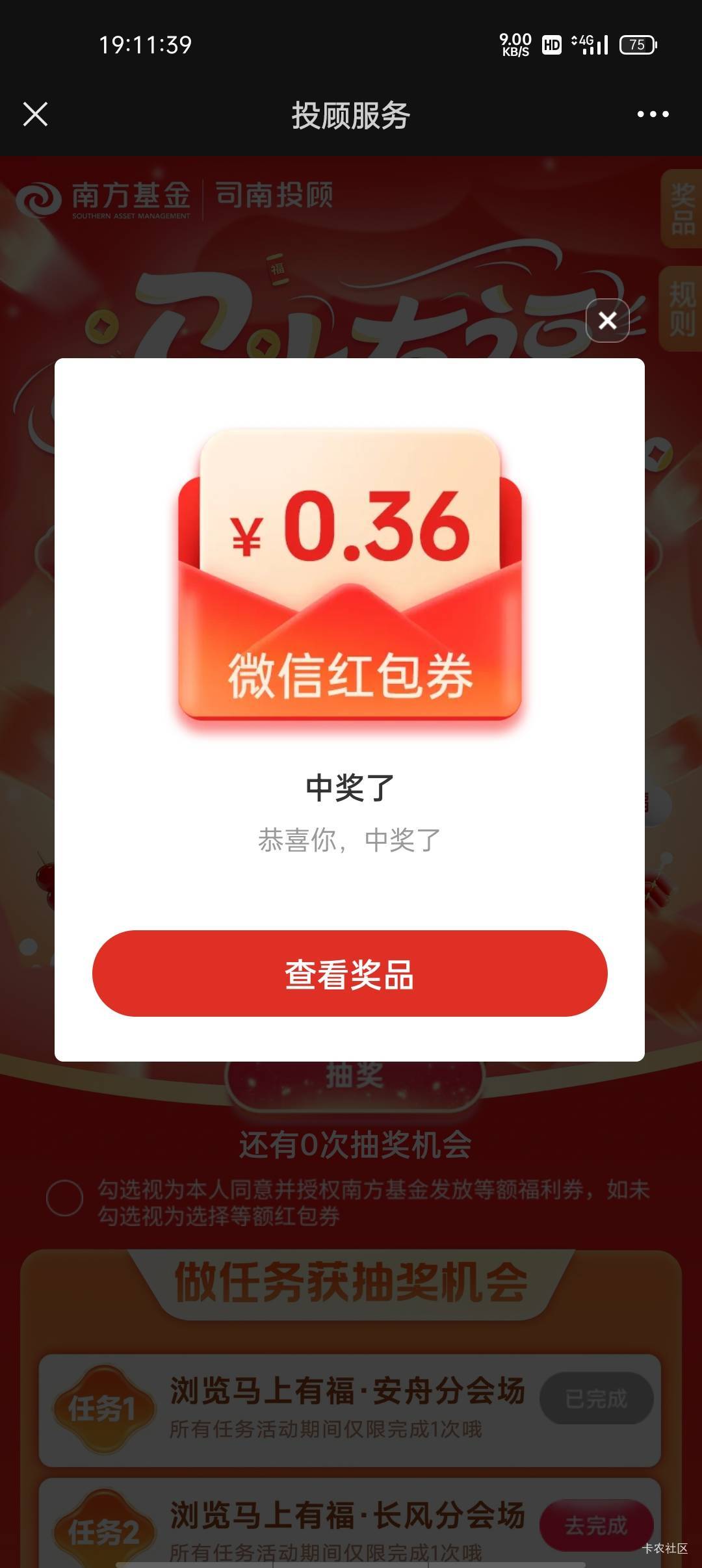Tap 查看奖品 to view the prize
This screenshot has width=702, height=1568.
[350, 973]
